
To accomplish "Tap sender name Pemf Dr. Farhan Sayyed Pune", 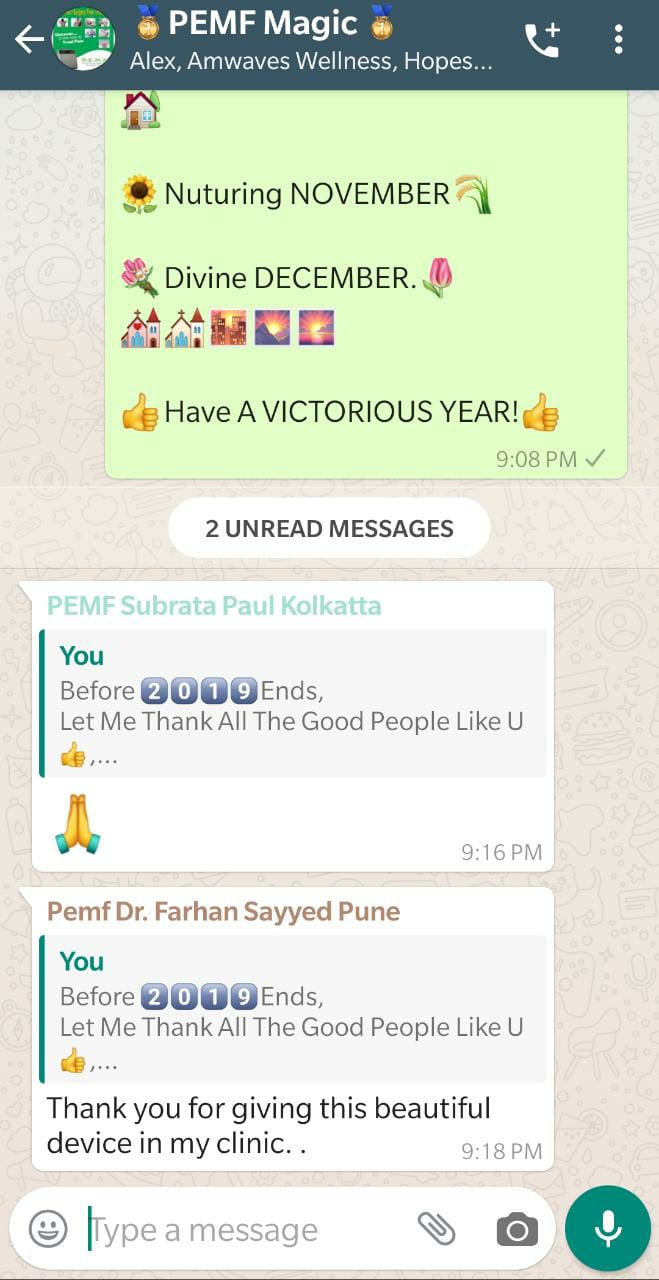I will 223,912.
